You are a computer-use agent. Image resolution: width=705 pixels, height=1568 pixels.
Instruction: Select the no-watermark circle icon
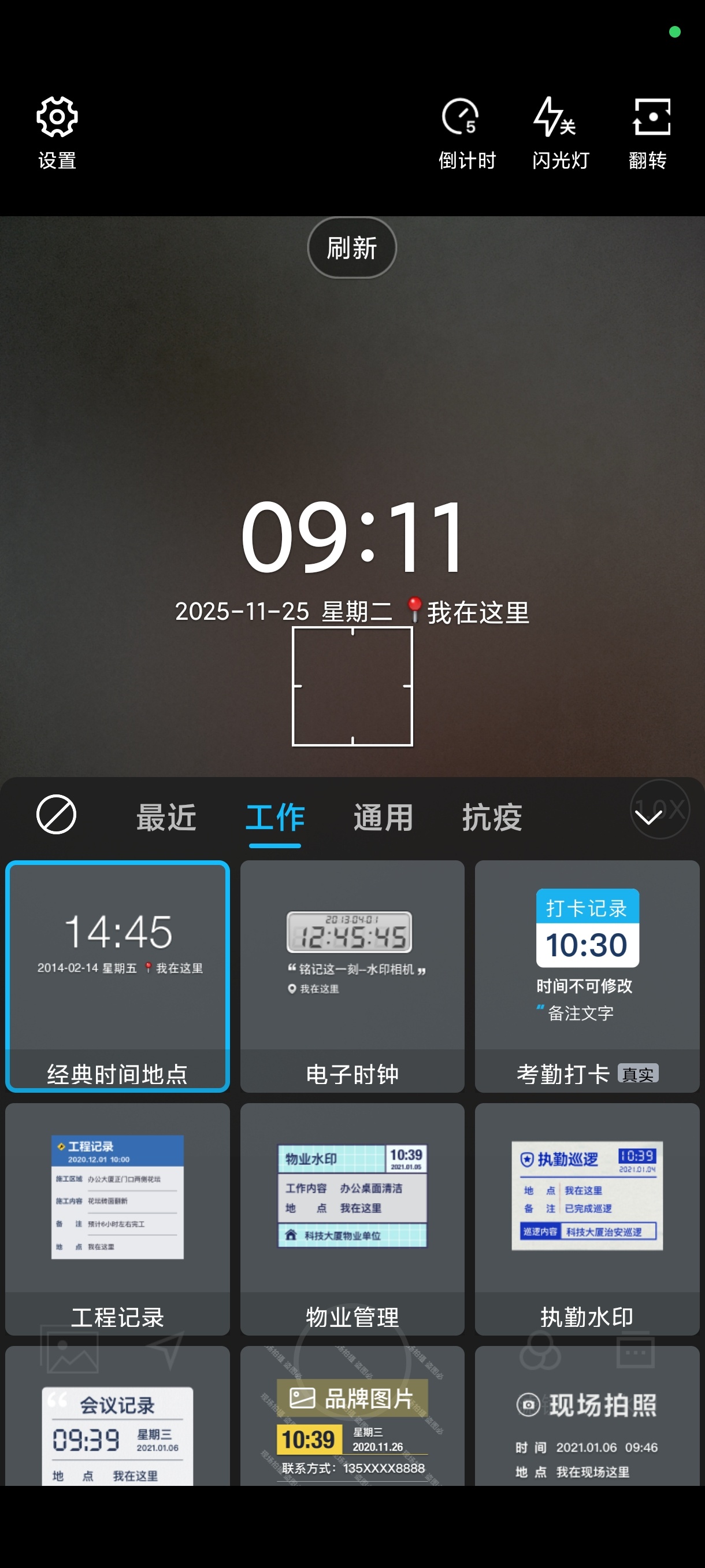(56, 815)
